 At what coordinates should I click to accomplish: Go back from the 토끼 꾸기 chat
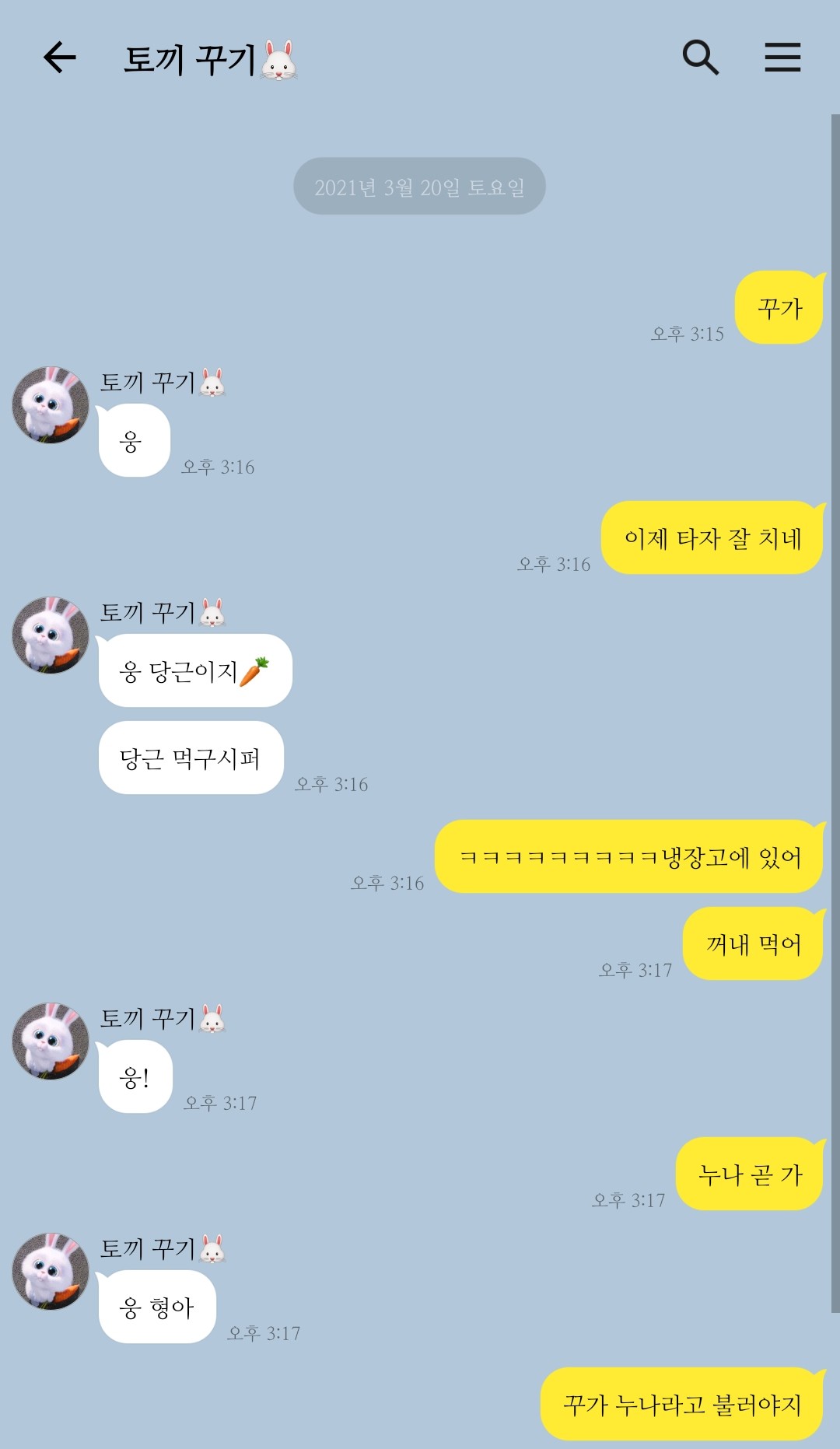[x=59, y=58]
